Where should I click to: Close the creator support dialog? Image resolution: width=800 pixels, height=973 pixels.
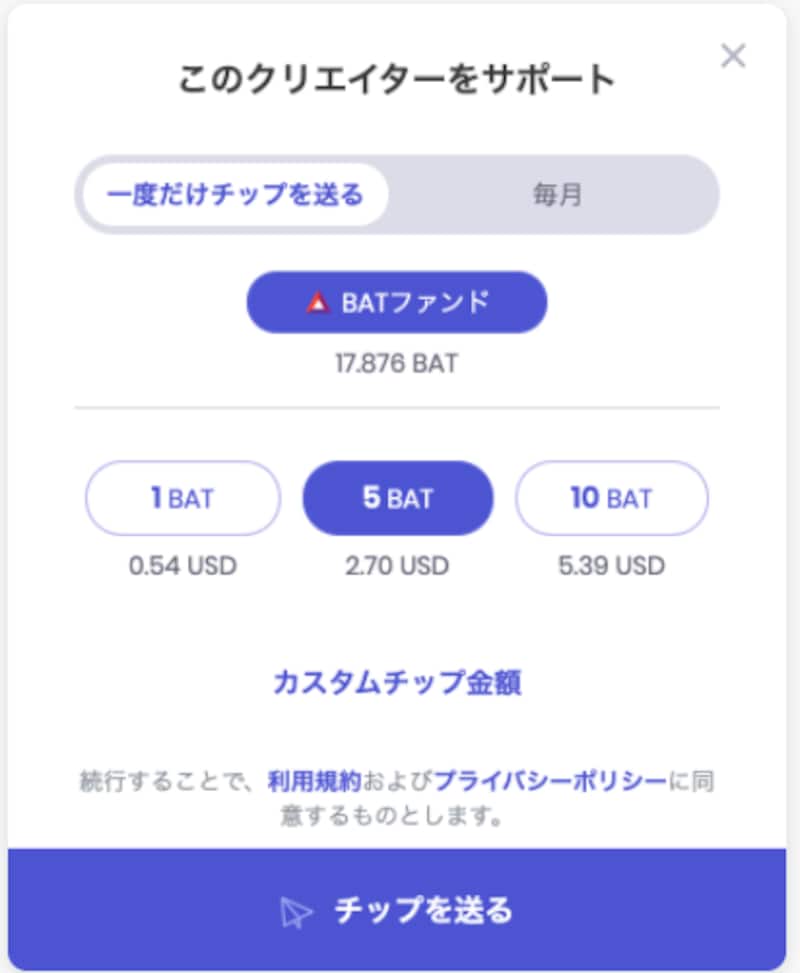(x=733, y=56)
